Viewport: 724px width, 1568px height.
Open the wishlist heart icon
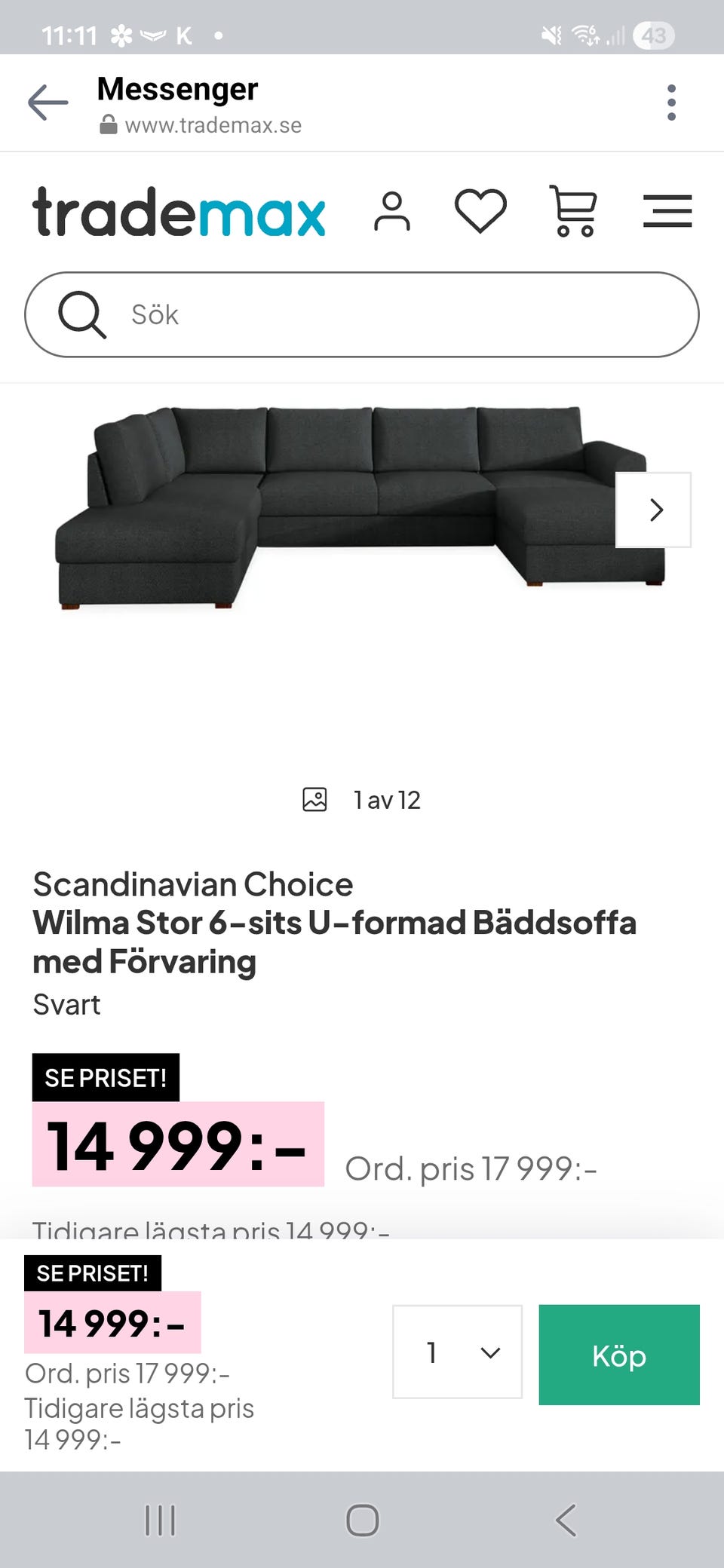click(x=480, y=211)
